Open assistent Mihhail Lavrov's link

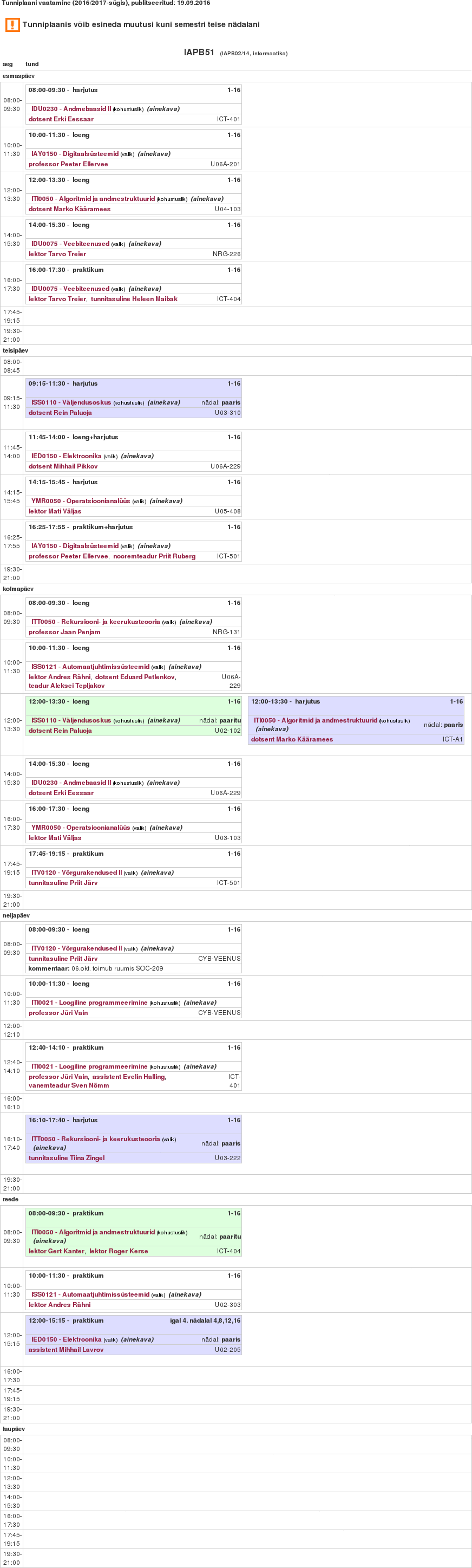tap(65, 1350)
